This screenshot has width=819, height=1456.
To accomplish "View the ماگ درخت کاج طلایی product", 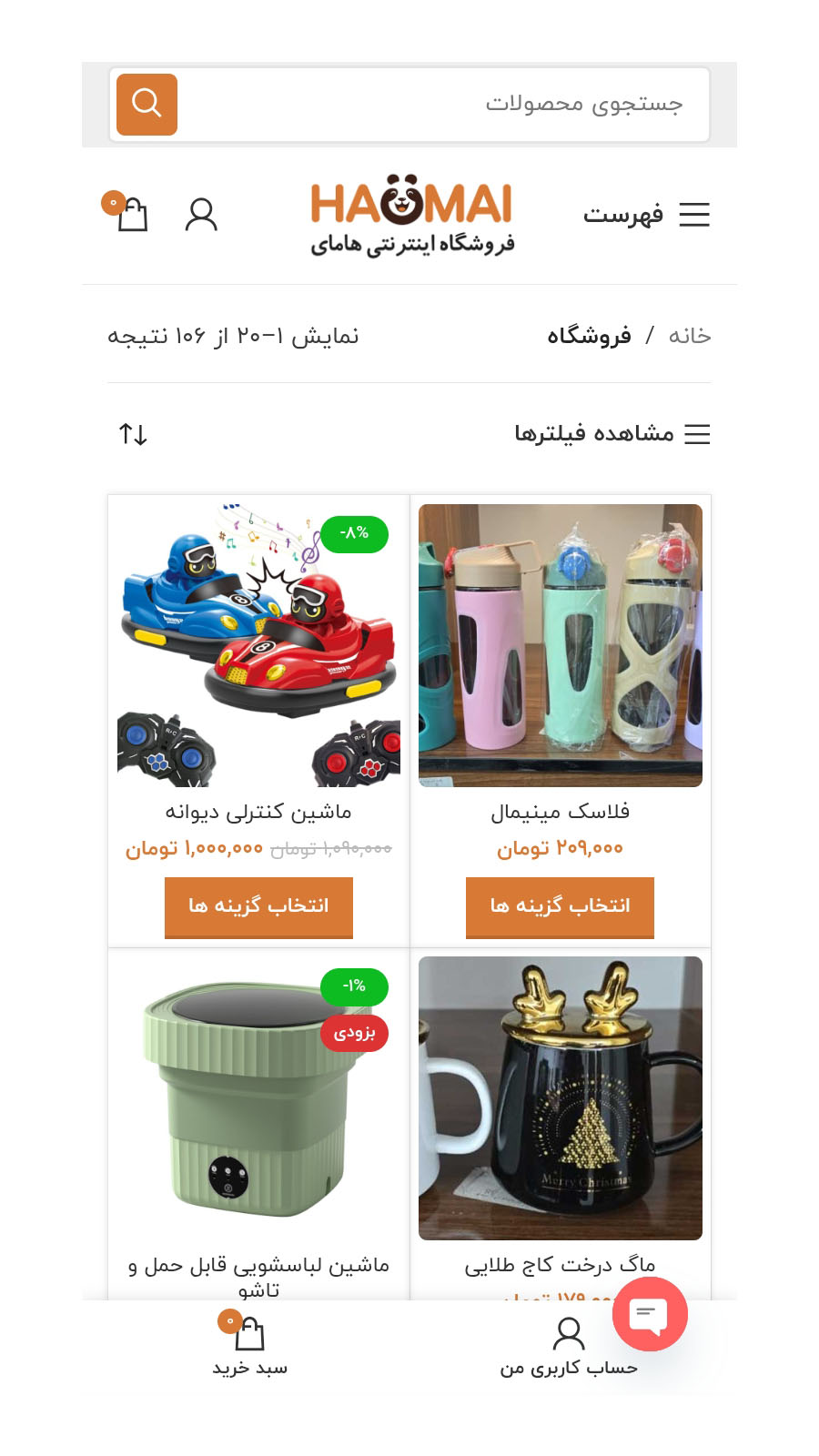I will tap(560, 1097).
